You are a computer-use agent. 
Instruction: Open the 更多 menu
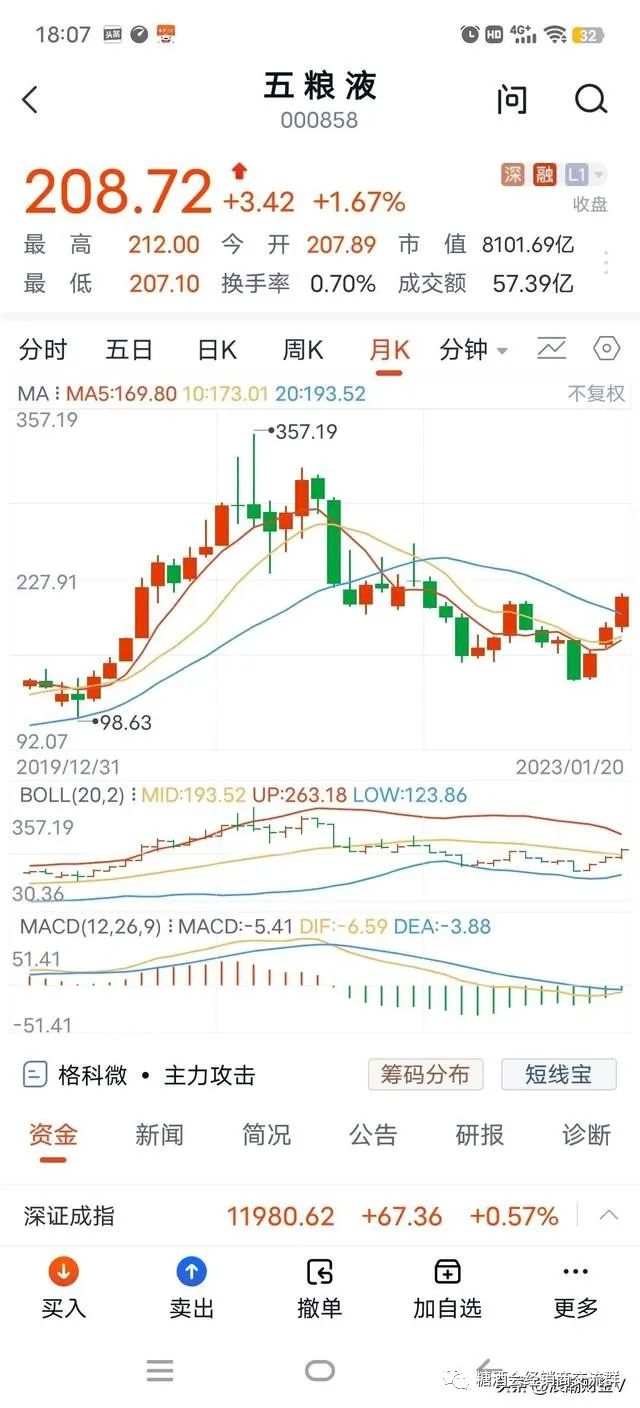pos(576,1288)
